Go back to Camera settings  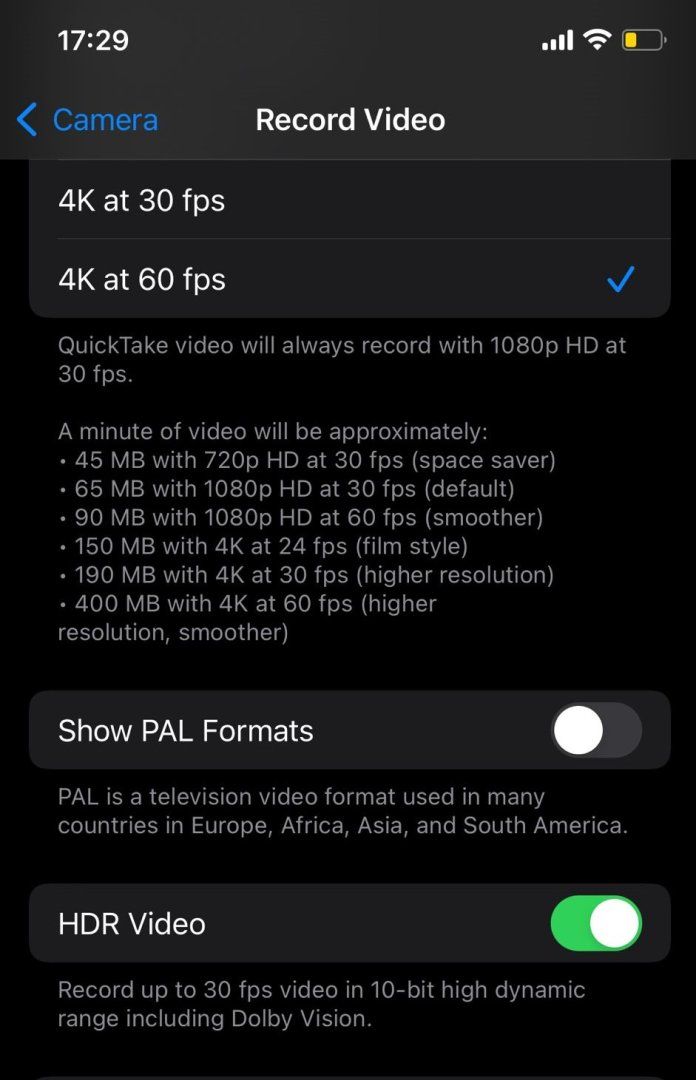(88, 121)
